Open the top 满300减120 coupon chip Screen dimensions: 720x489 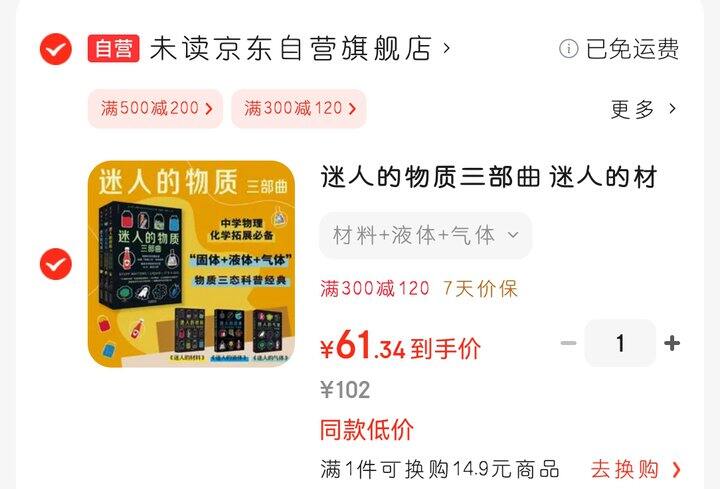(x=299, y=109)
